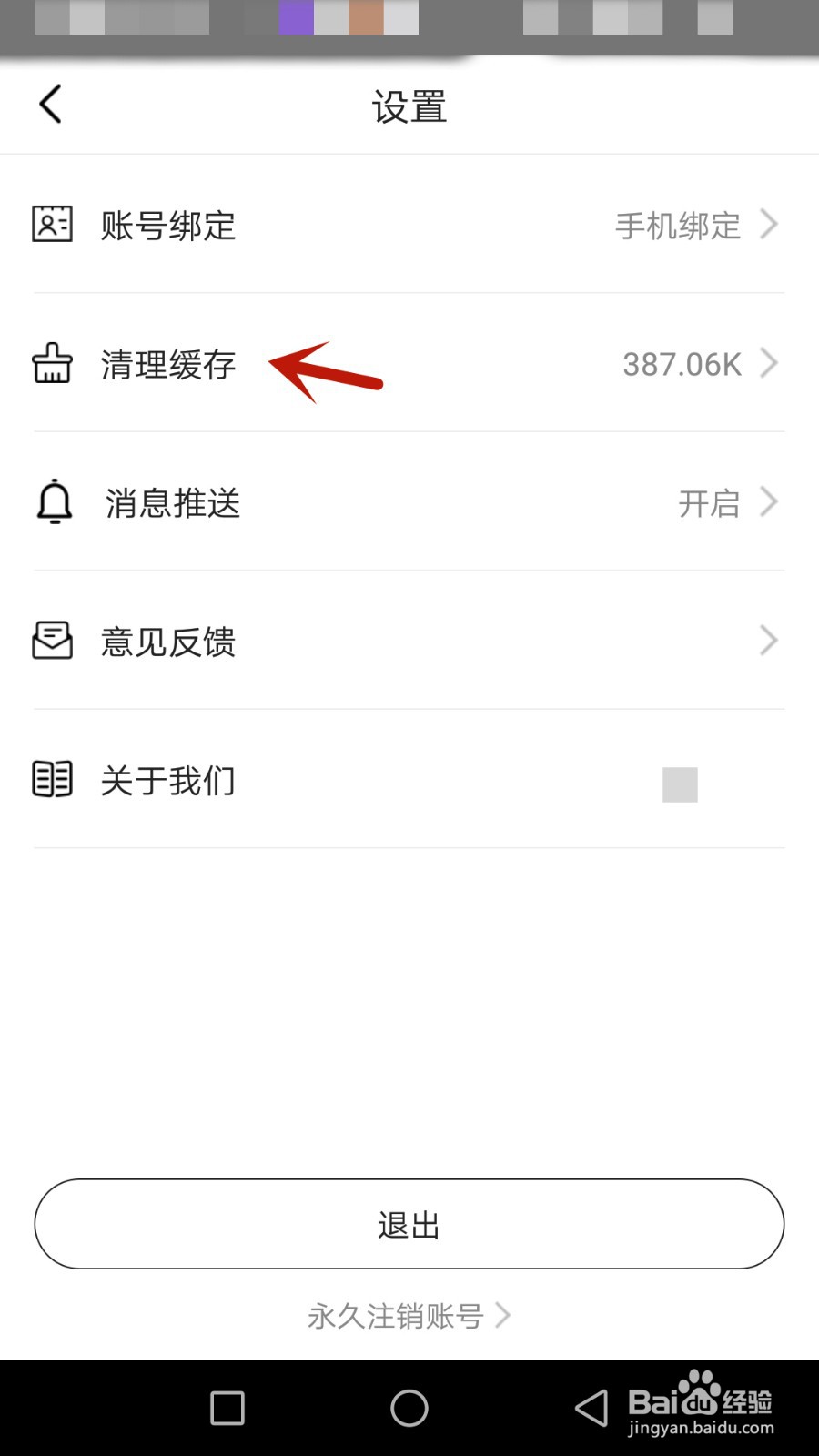This screenshot has height=1456, width=819.
Task: Open 意见反馈 via its chevron
Action: pos(769,641)
